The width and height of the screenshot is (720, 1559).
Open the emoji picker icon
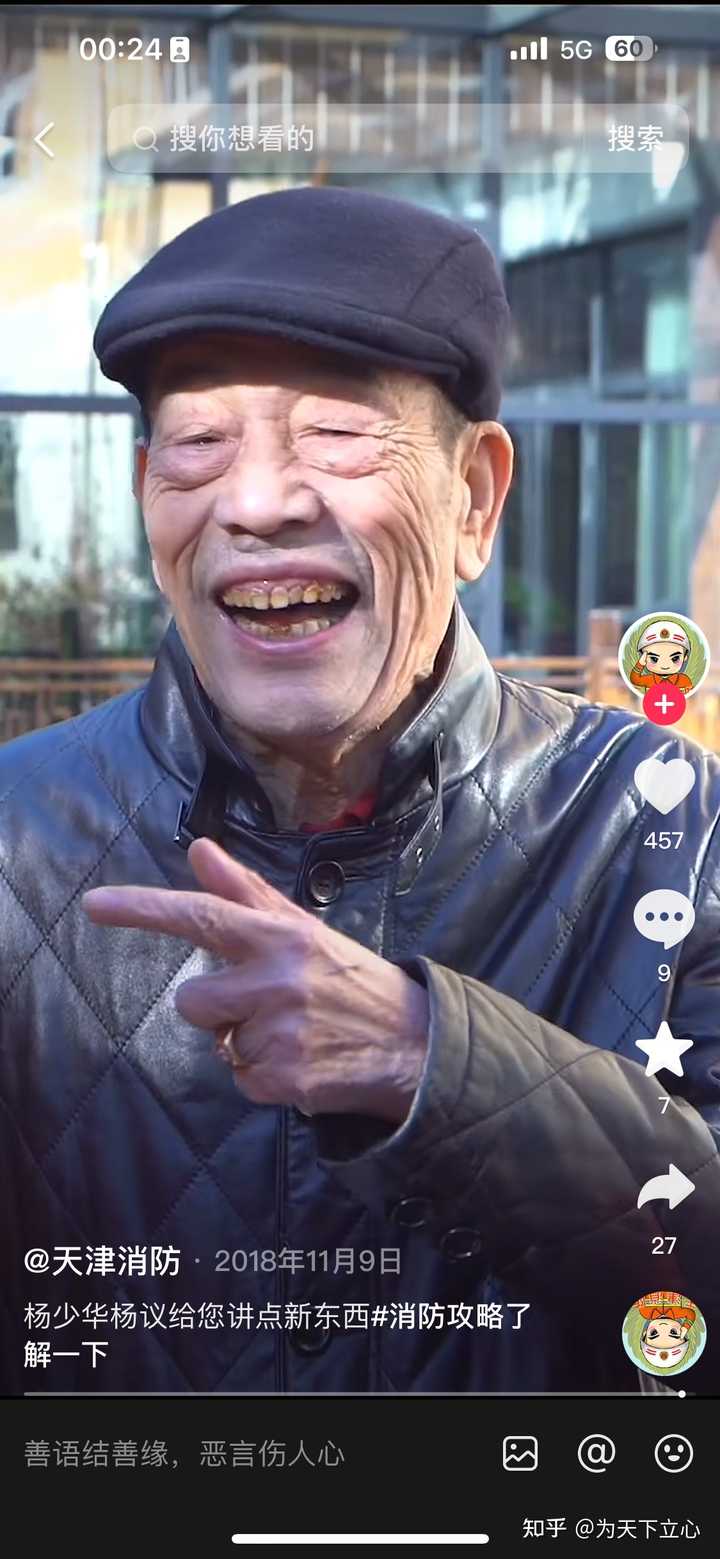pos(674,1453)
